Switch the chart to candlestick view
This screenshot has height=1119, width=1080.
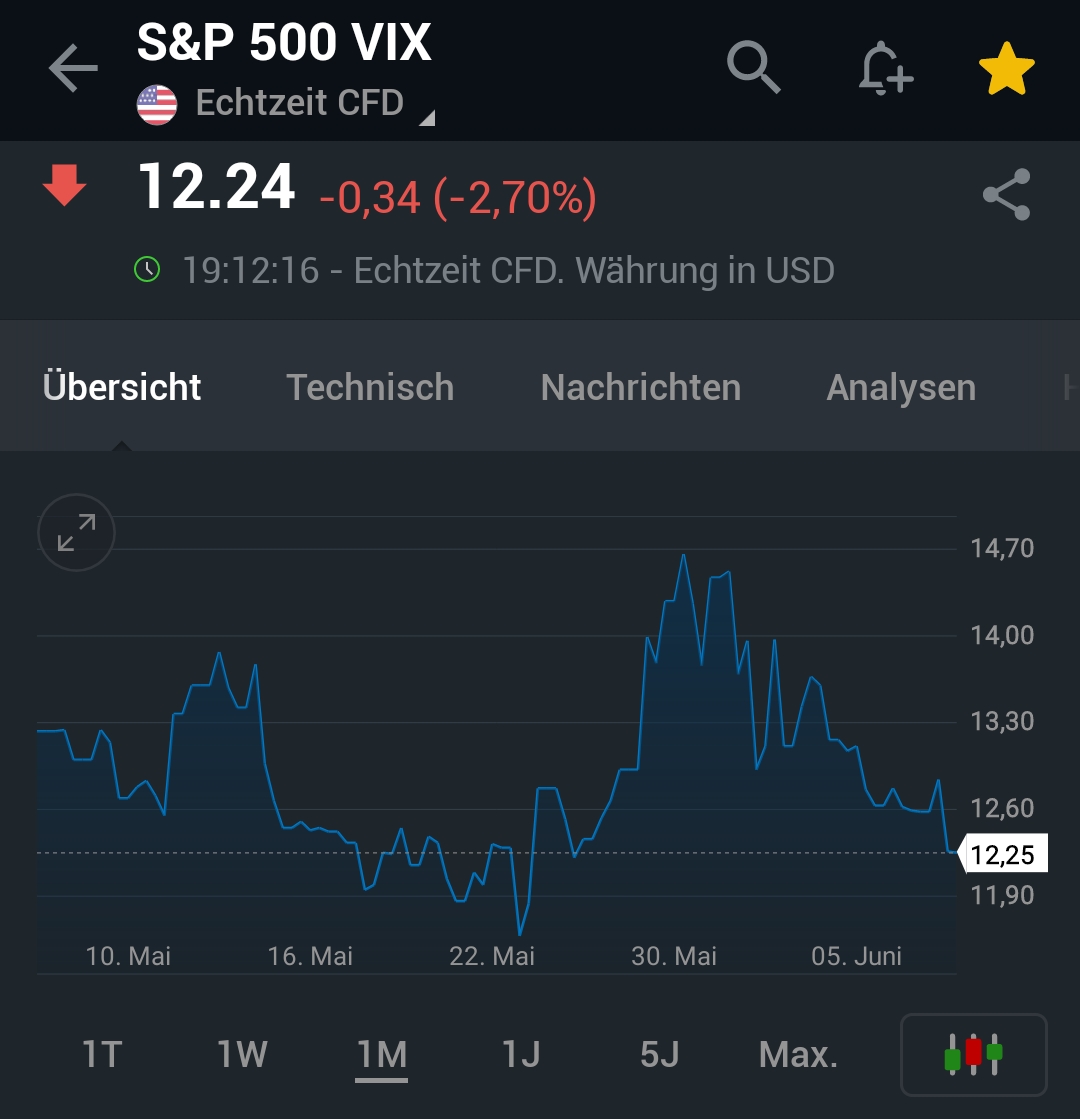pos(975,1054)
